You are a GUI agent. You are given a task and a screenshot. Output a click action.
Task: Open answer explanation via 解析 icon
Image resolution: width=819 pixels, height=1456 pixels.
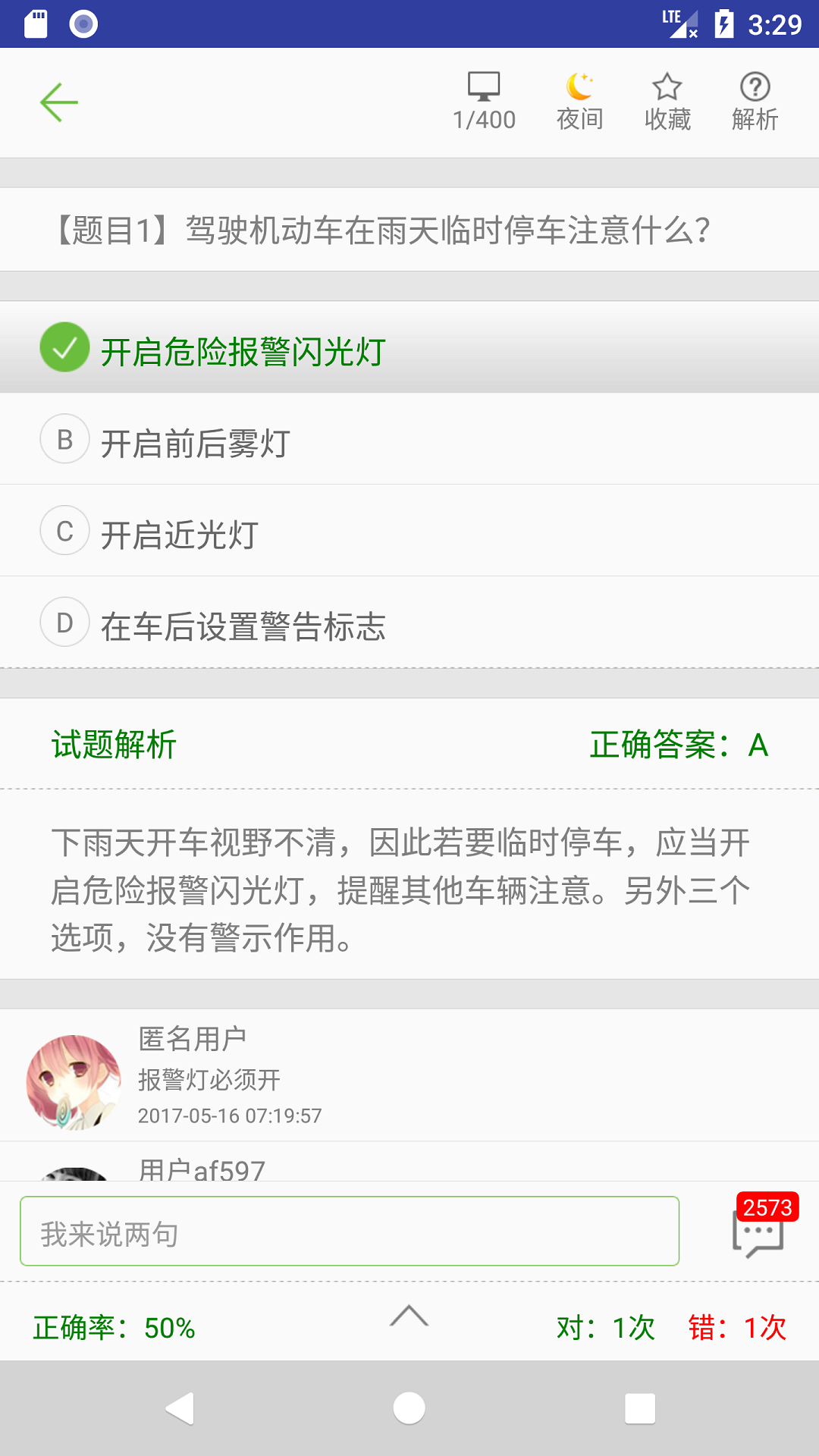[x=756, y=99]
